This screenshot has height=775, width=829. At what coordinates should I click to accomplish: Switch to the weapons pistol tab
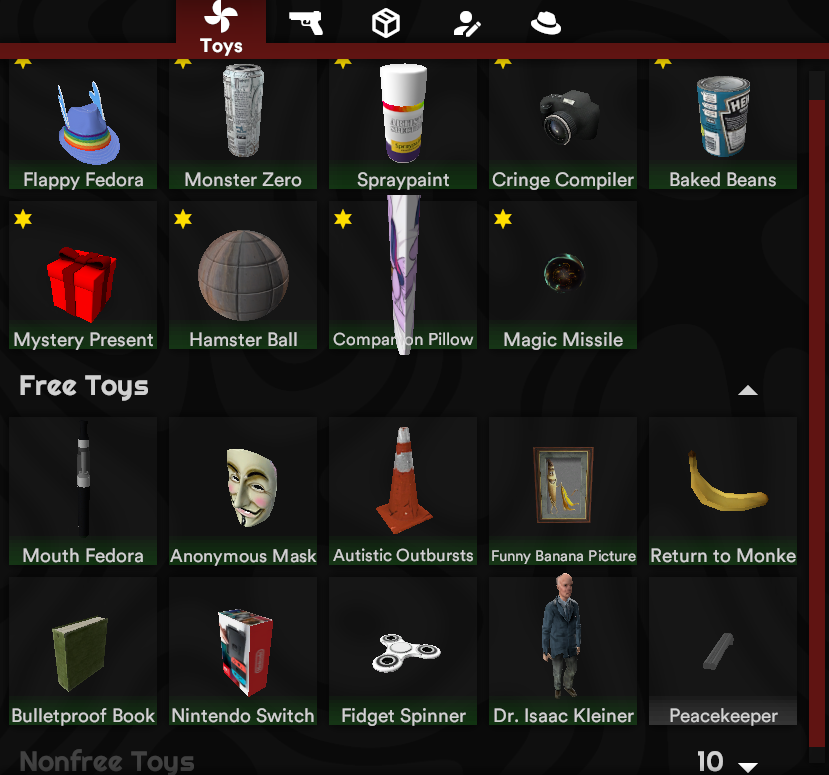[x=305, y=24]
